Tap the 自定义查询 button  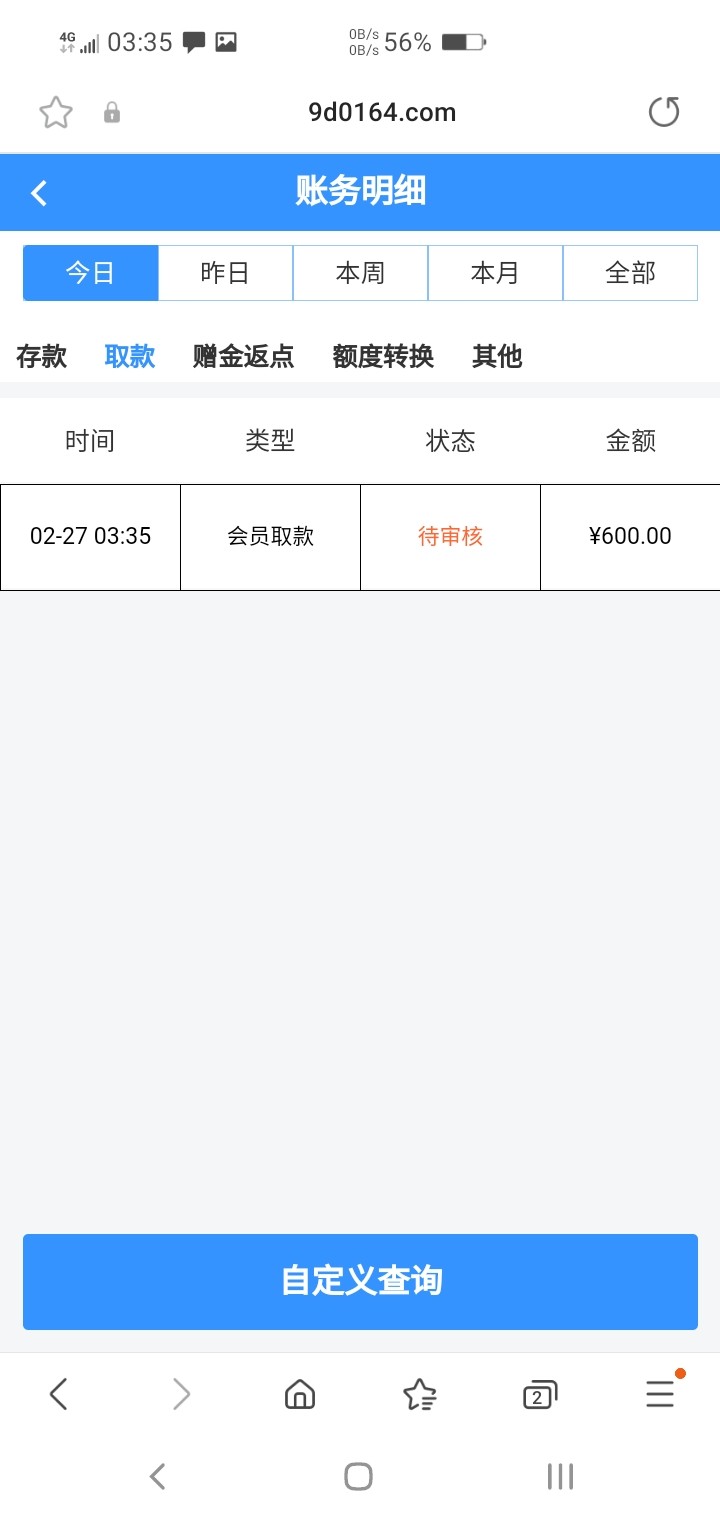(x=360, y=1281)
